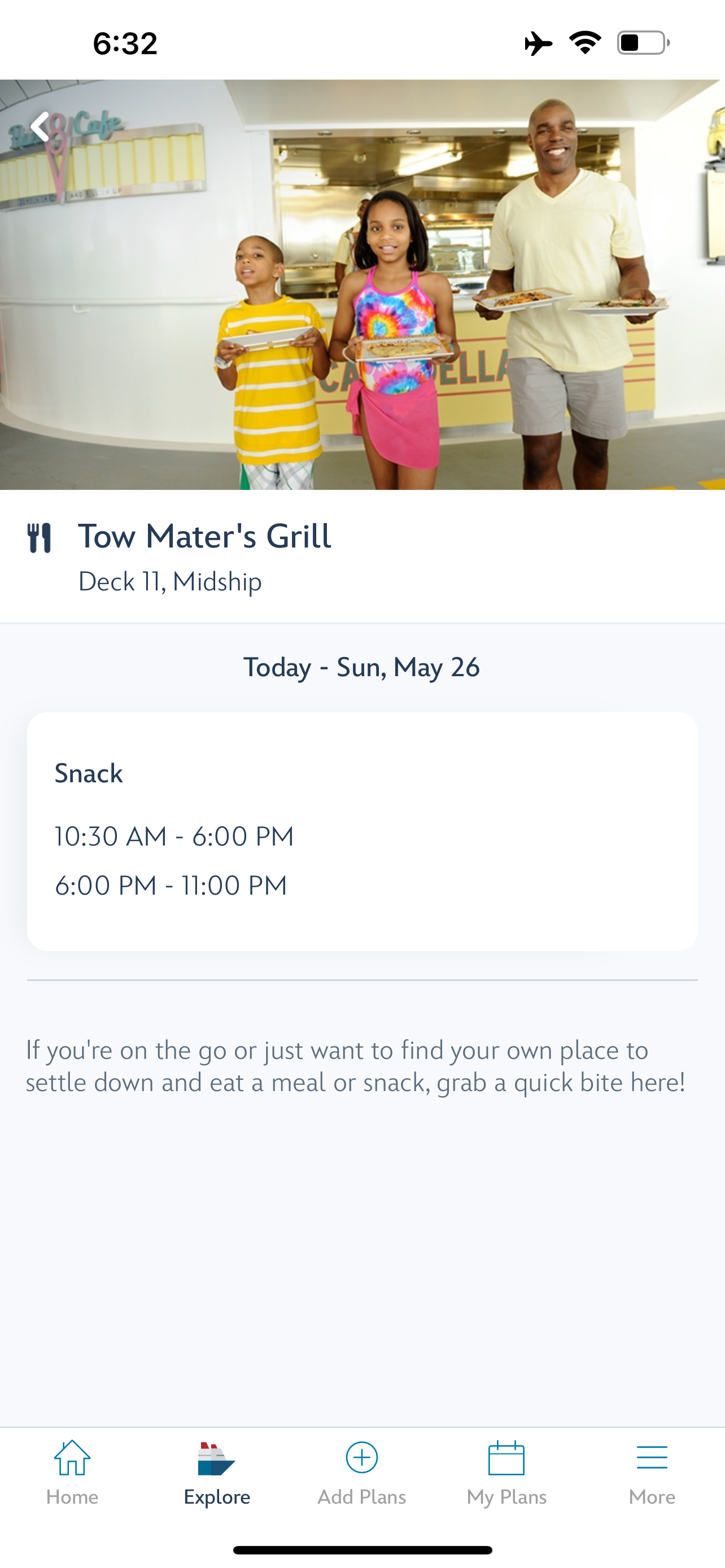
Task: Open the Explore tab
Action: click(217, 1473)
